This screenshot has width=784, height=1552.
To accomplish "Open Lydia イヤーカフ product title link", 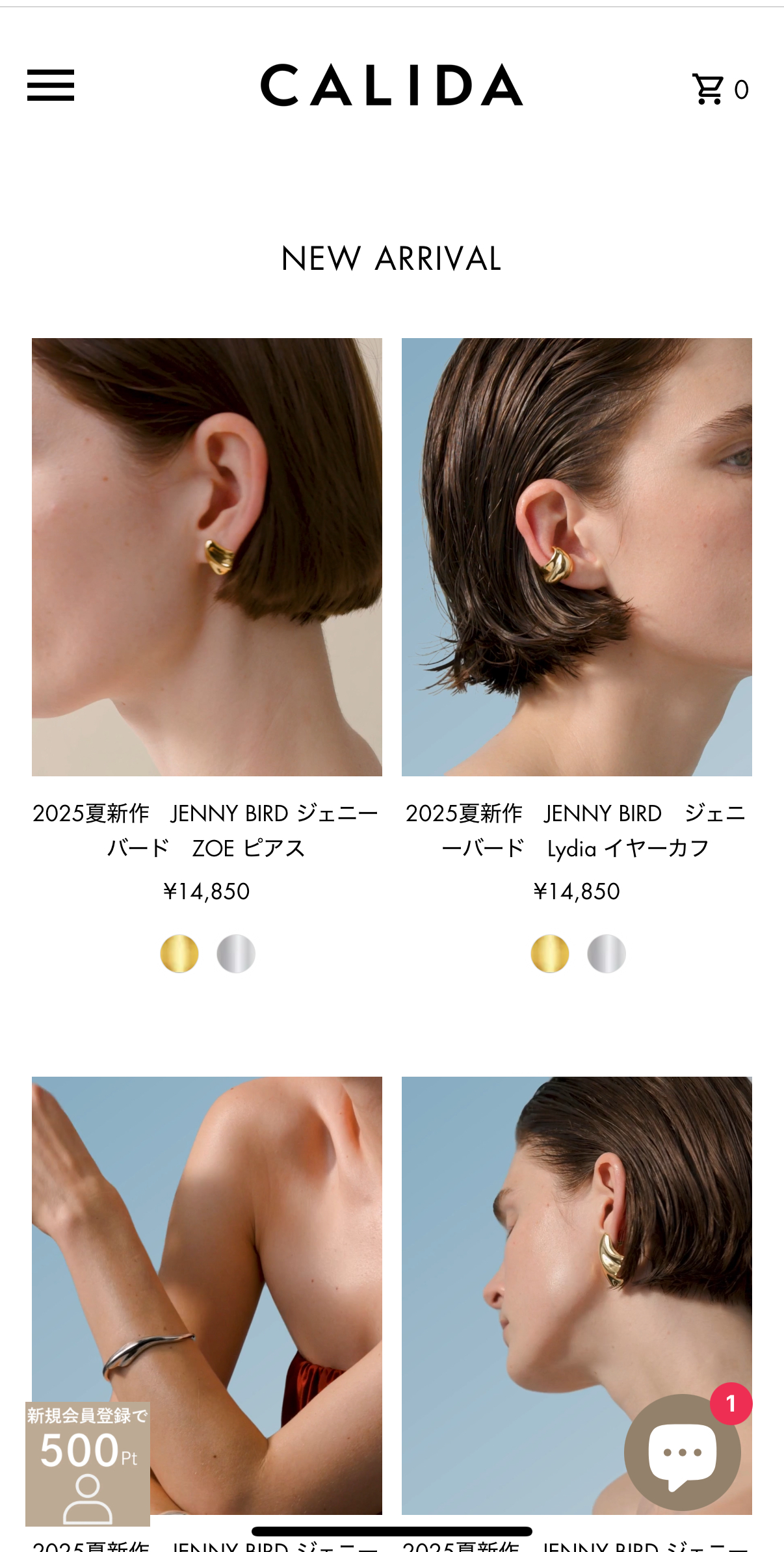I will (x=577, y=831).
